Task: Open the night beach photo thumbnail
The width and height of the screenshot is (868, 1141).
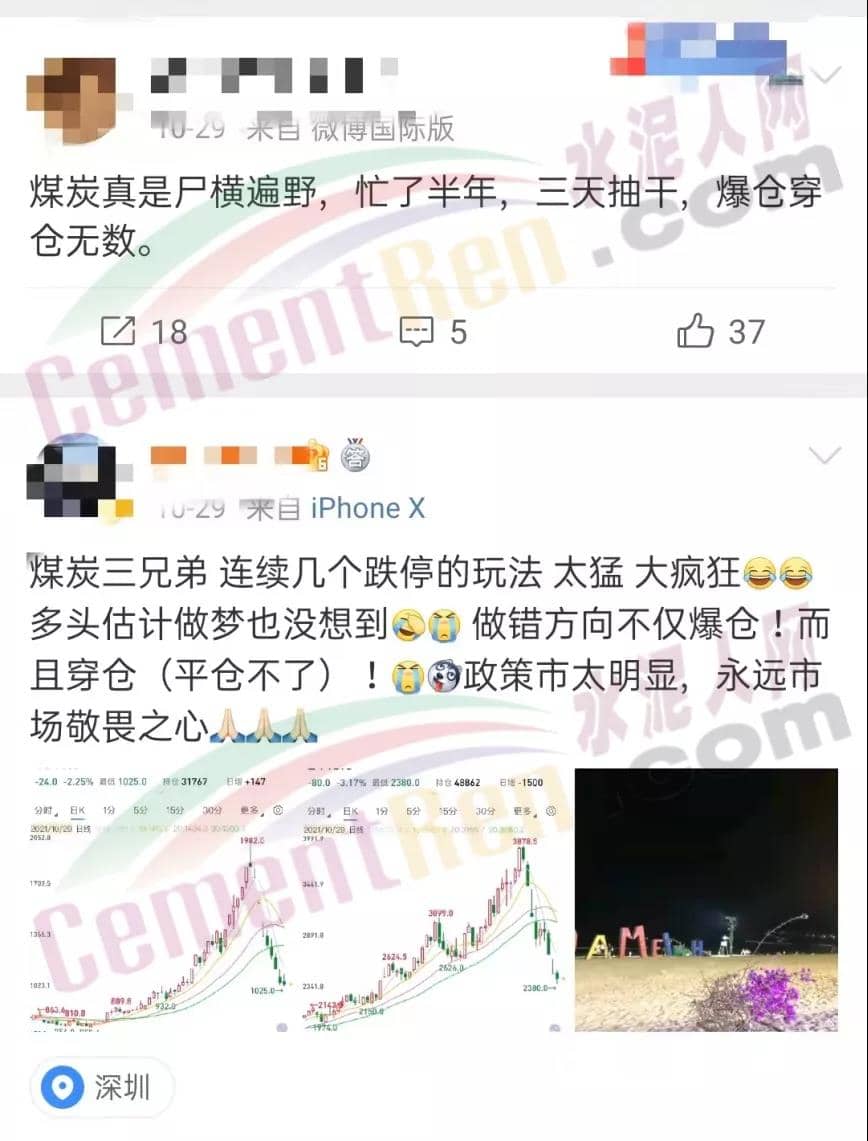Action: click(705, 898)
